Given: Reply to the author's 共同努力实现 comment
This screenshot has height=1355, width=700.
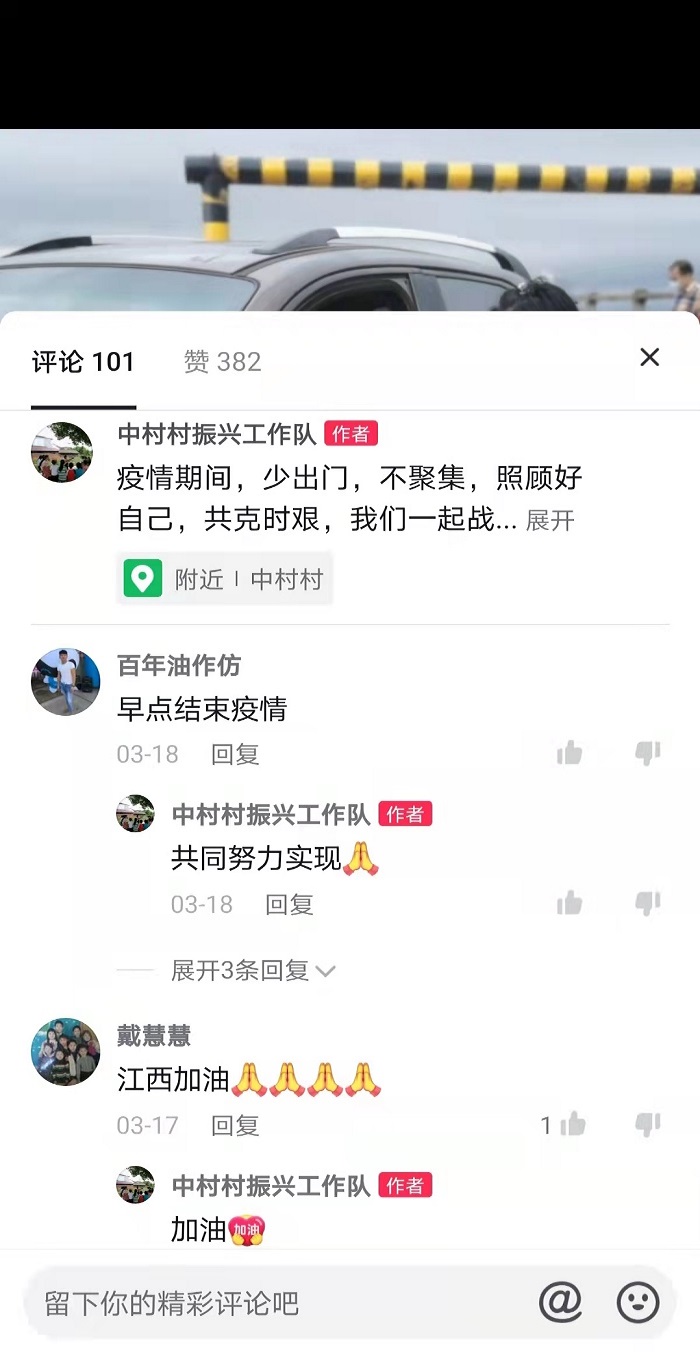Looking at the screenshot, I should pyautogui.click(x=289, y=905).
